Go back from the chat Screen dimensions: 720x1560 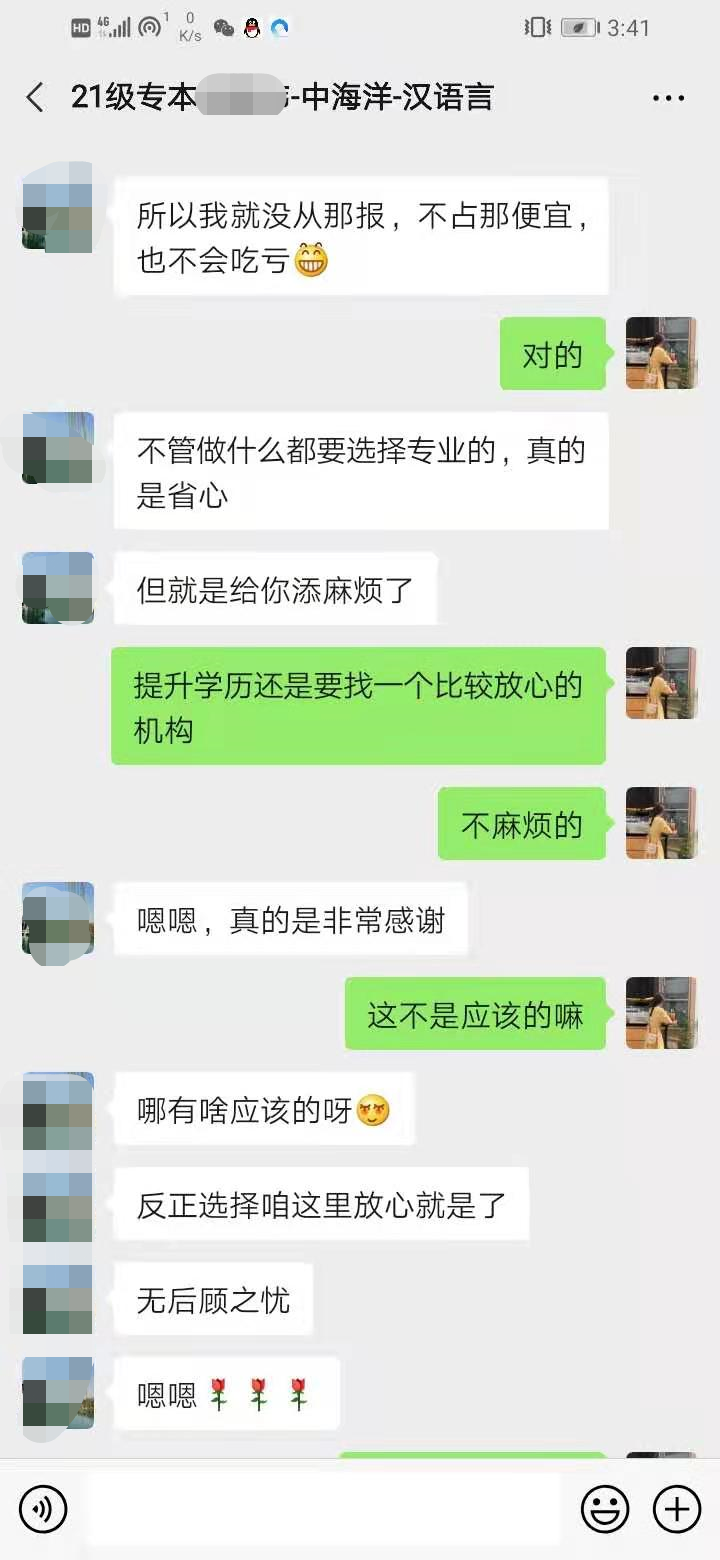coord(35,98)
